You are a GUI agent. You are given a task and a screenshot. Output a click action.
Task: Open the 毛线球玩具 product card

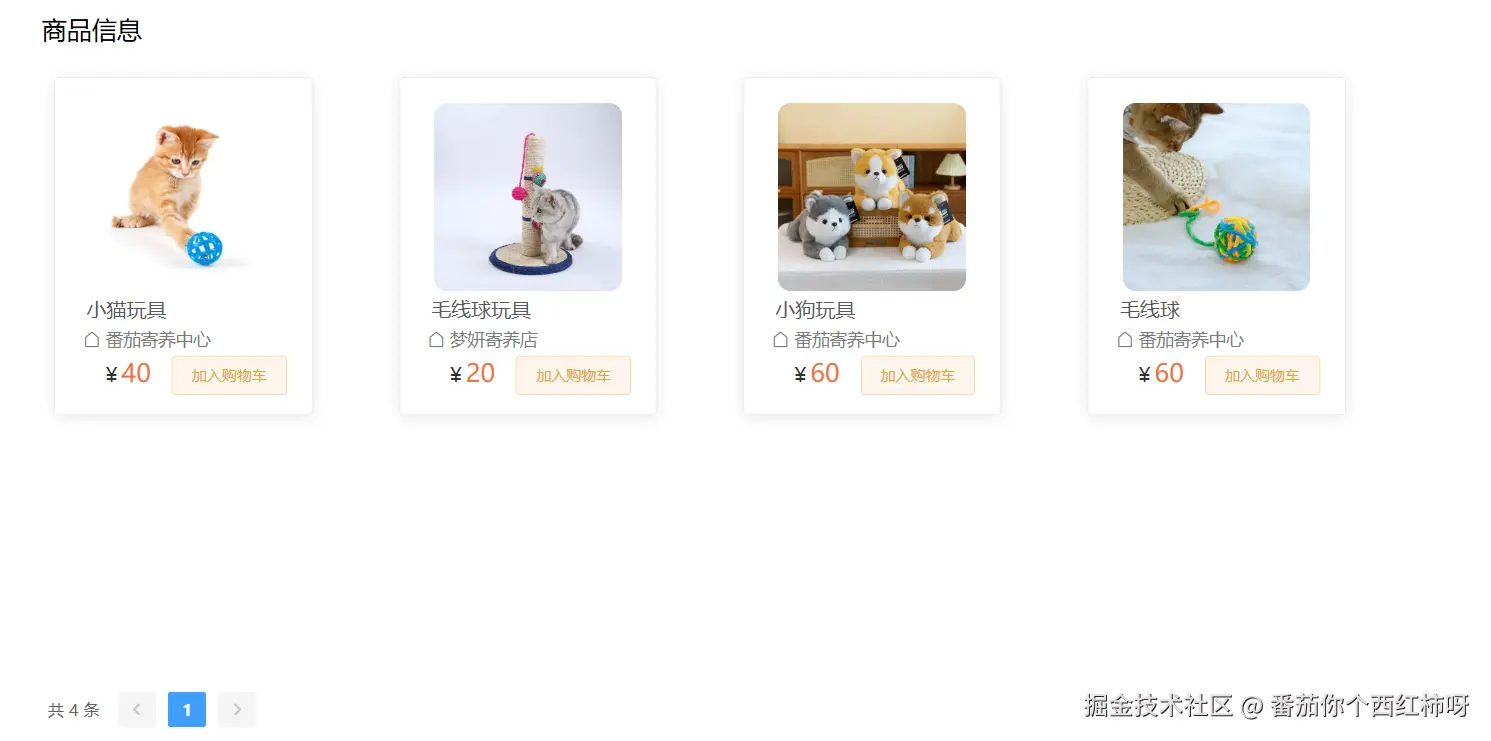tap(527, 197)
